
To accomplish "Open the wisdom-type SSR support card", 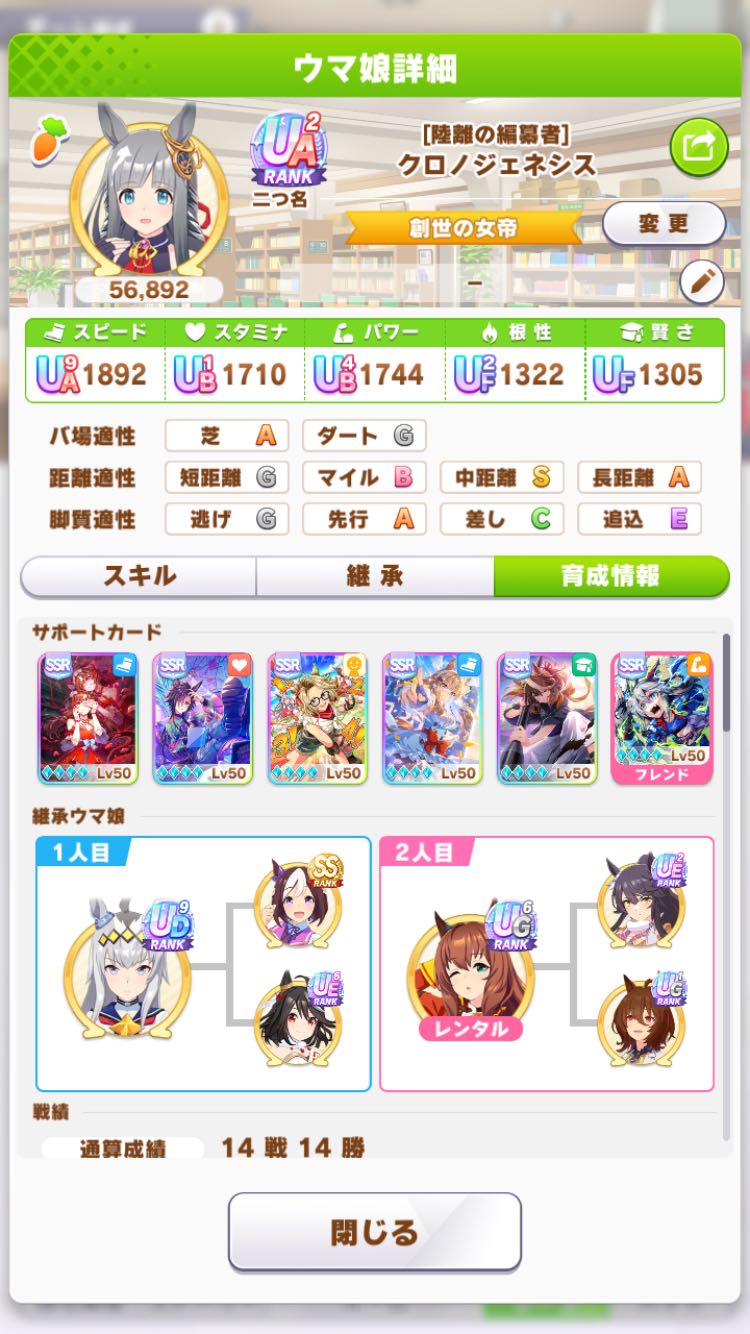I will tap(547, 718).
